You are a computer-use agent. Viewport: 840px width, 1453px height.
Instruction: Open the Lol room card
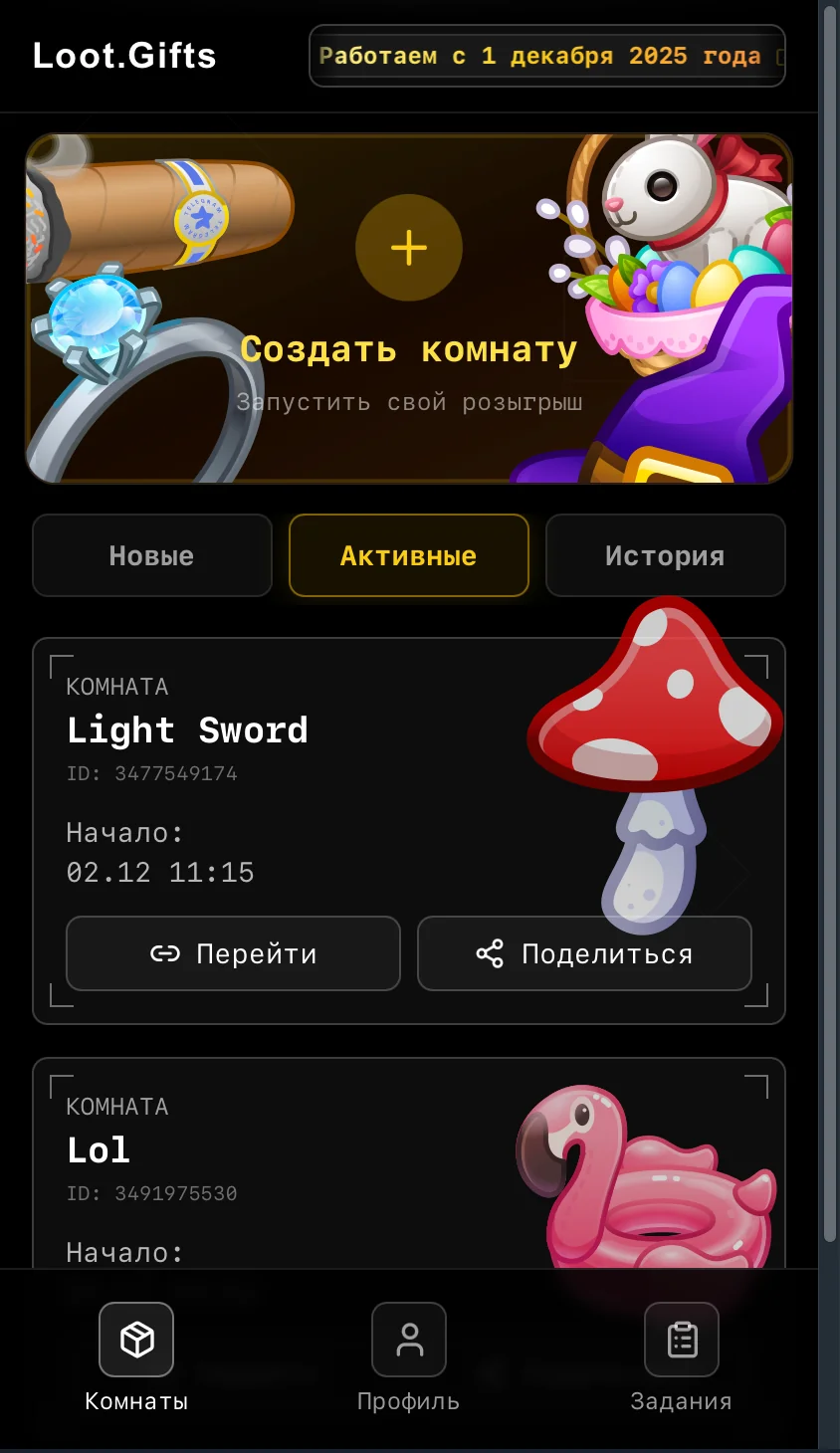[409, 1162]
